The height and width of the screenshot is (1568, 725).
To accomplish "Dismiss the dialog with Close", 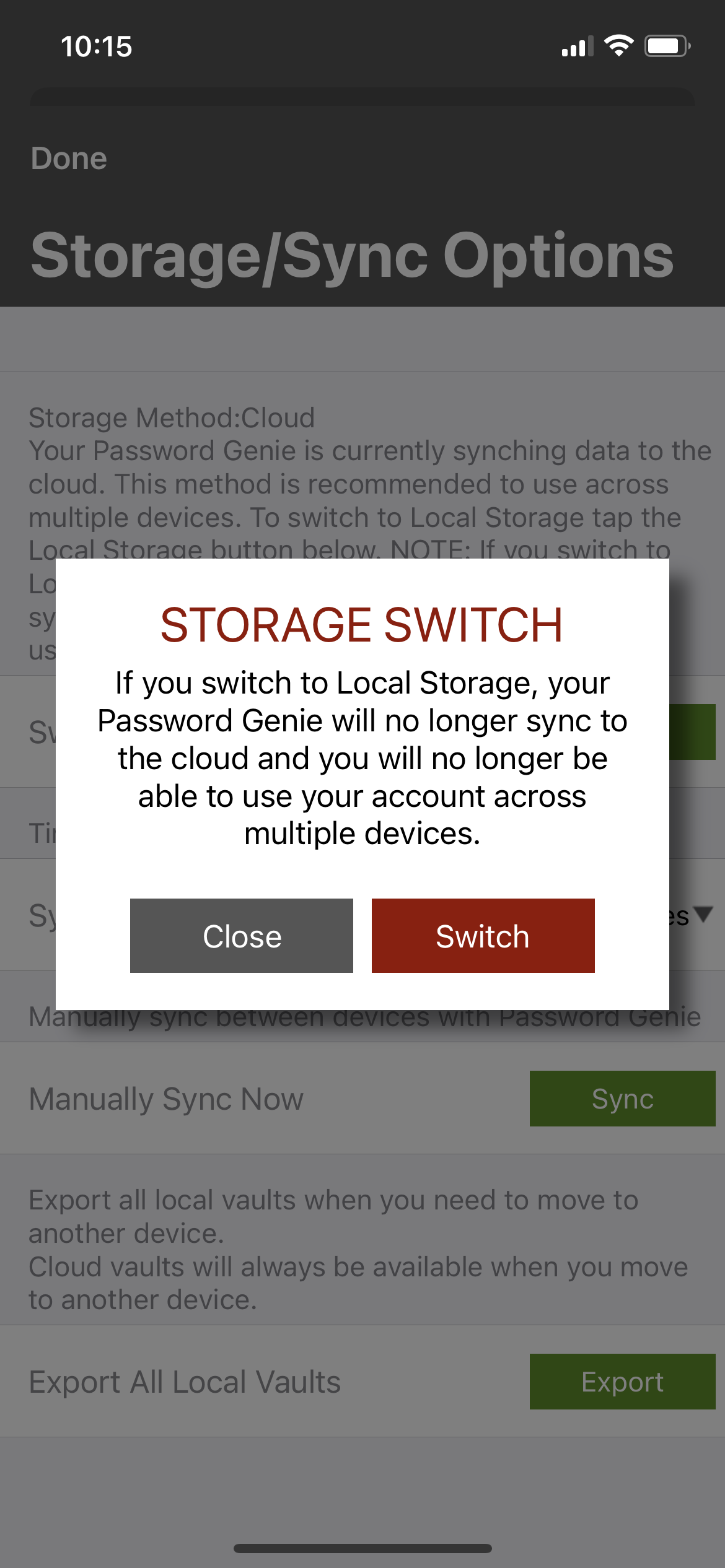I will tap(242, 935).
